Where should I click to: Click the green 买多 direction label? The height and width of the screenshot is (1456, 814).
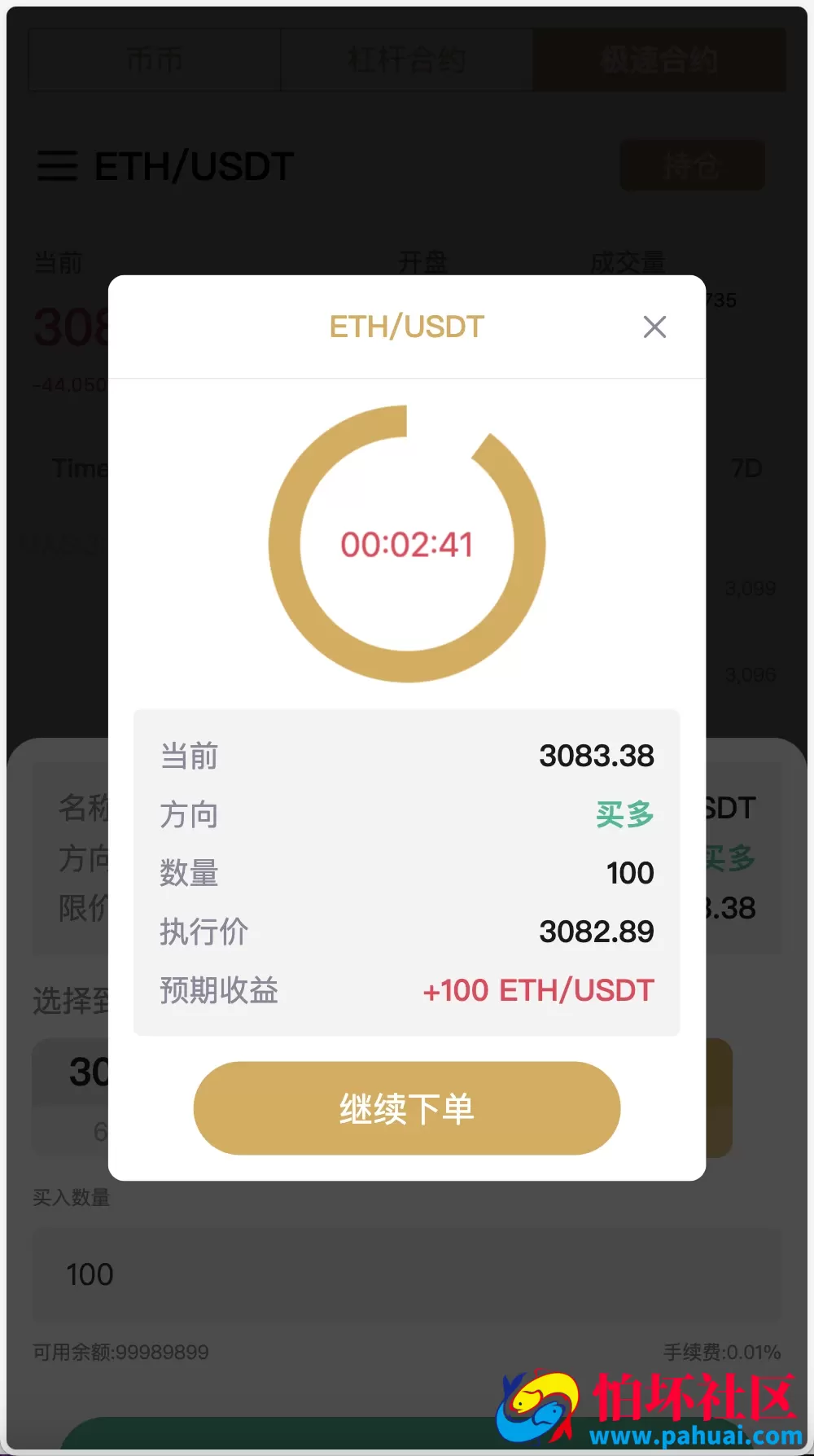point(624,814)
